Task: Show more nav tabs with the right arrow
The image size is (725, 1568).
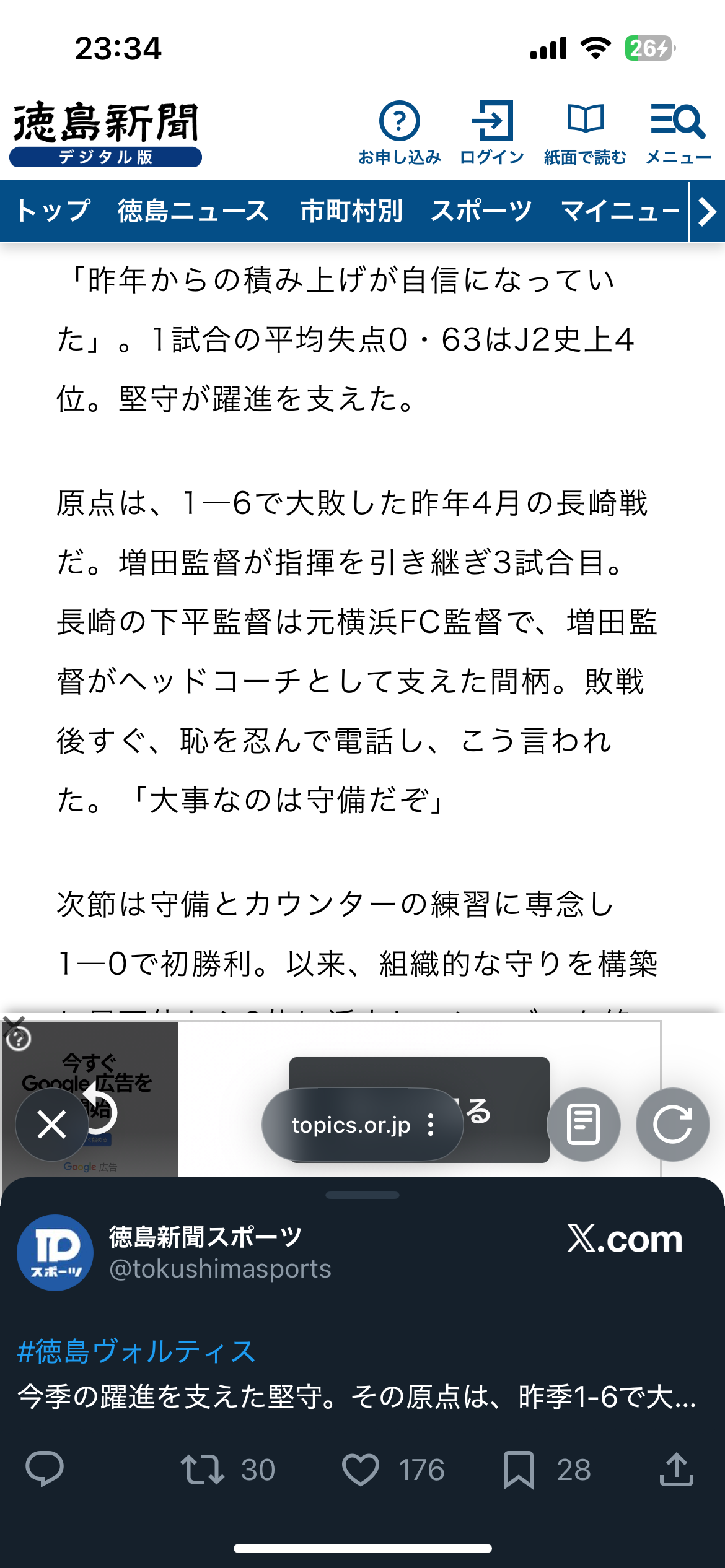Action: point(707,211)
